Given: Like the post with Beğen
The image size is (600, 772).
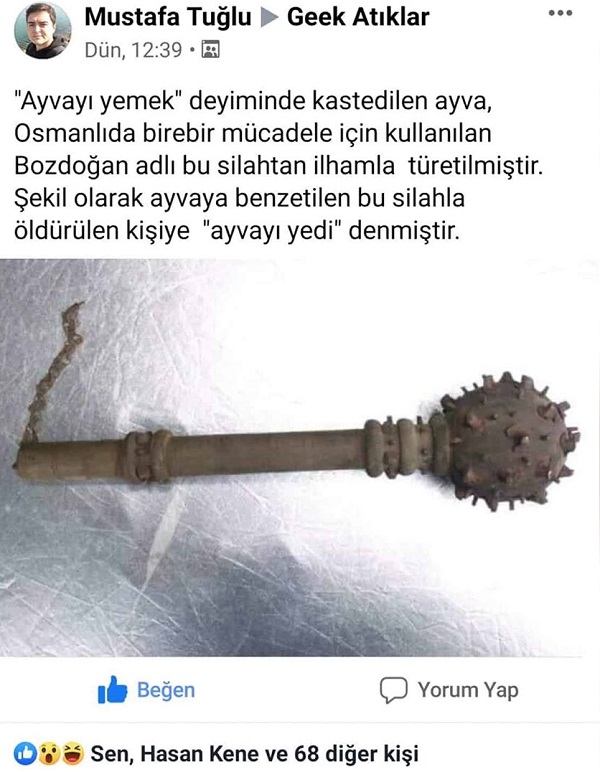Looking at the screenshot, I should (147, 690).
